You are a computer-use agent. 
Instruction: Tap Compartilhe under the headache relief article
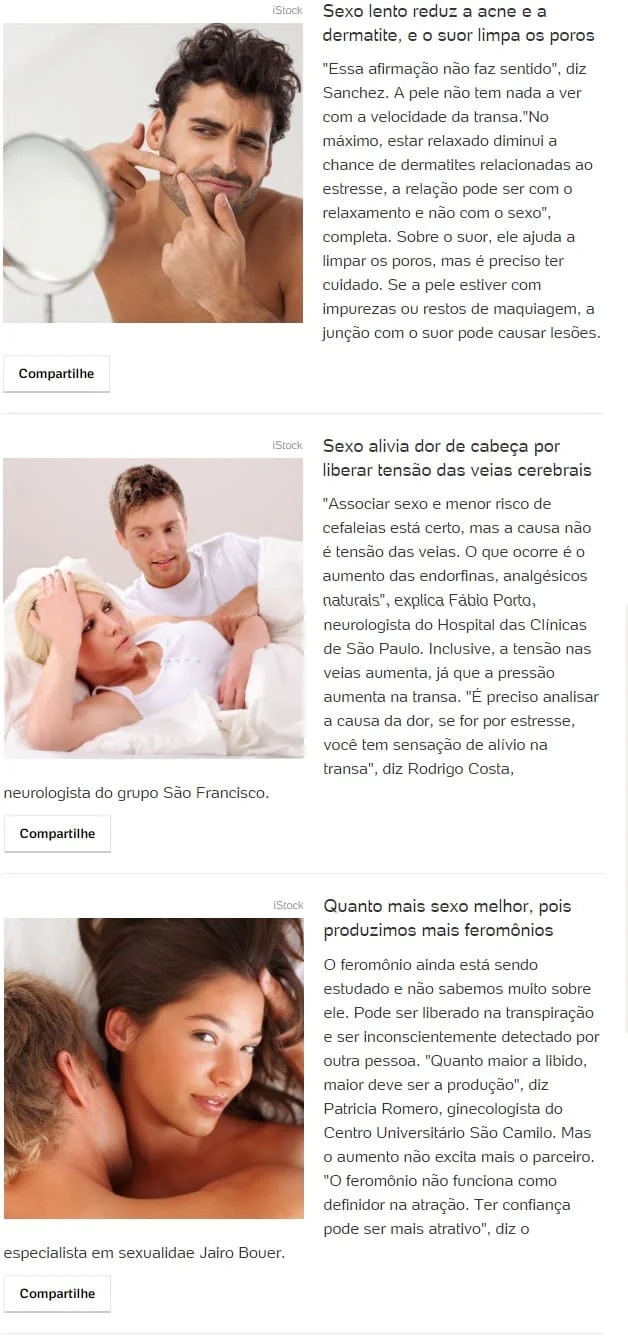coord(57,834)
